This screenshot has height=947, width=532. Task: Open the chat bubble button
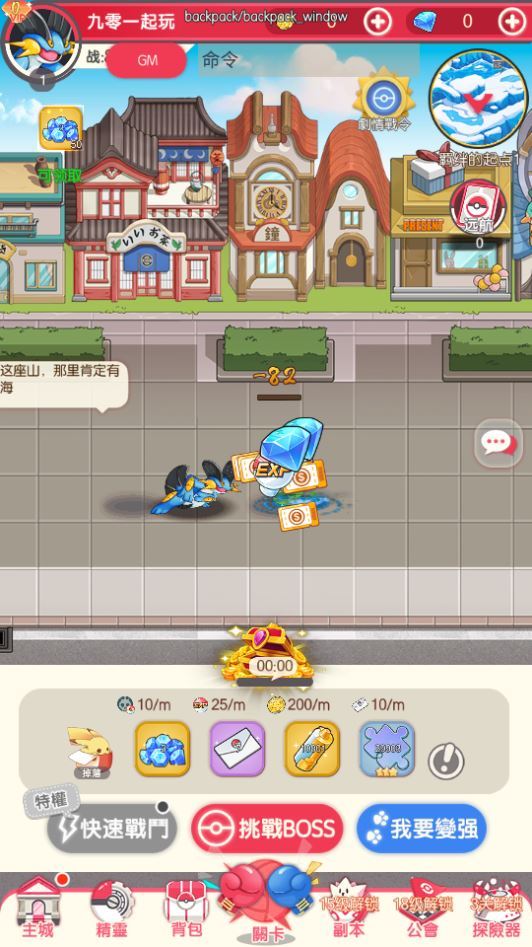tap(498, 444)
